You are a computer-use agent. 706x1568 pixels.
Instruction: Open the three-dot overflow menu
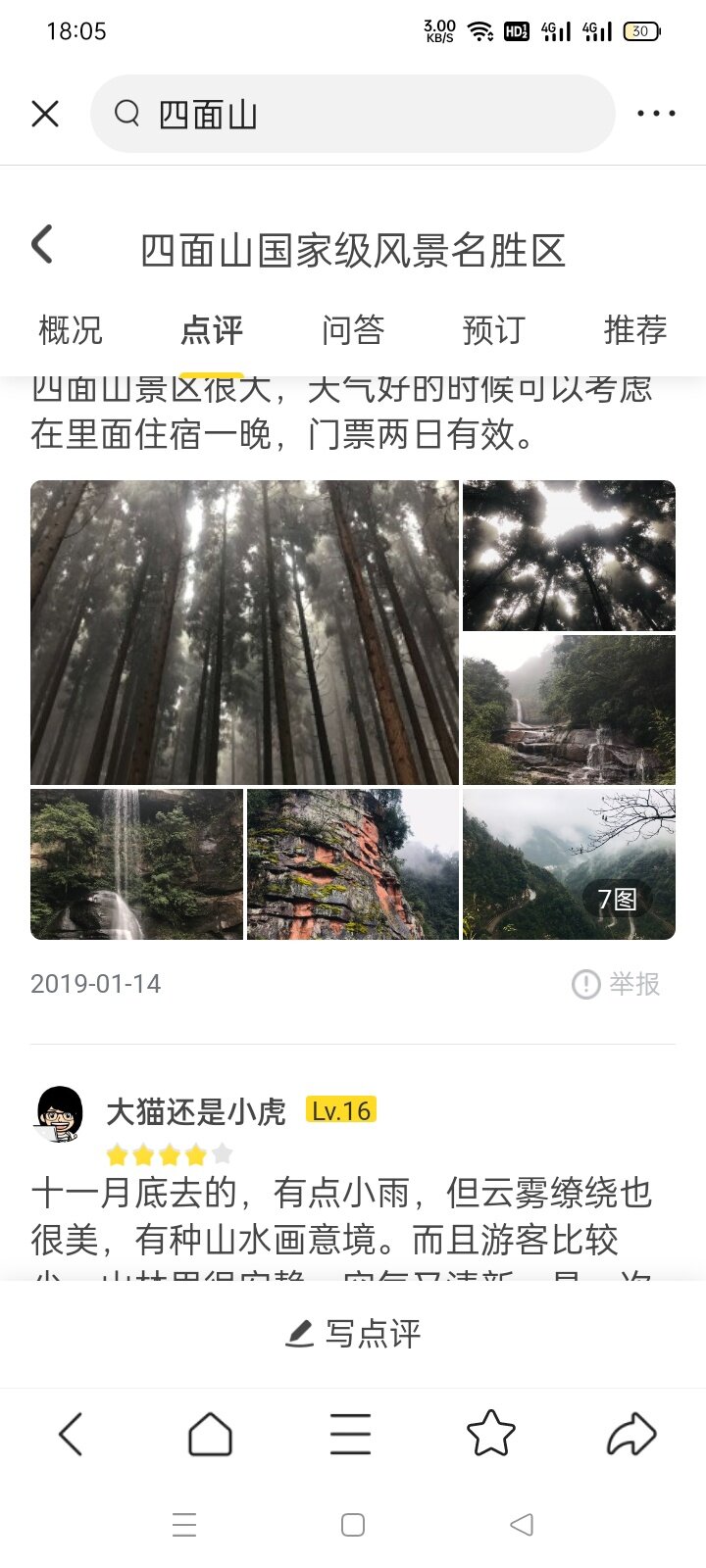click(x=656, y=114)
